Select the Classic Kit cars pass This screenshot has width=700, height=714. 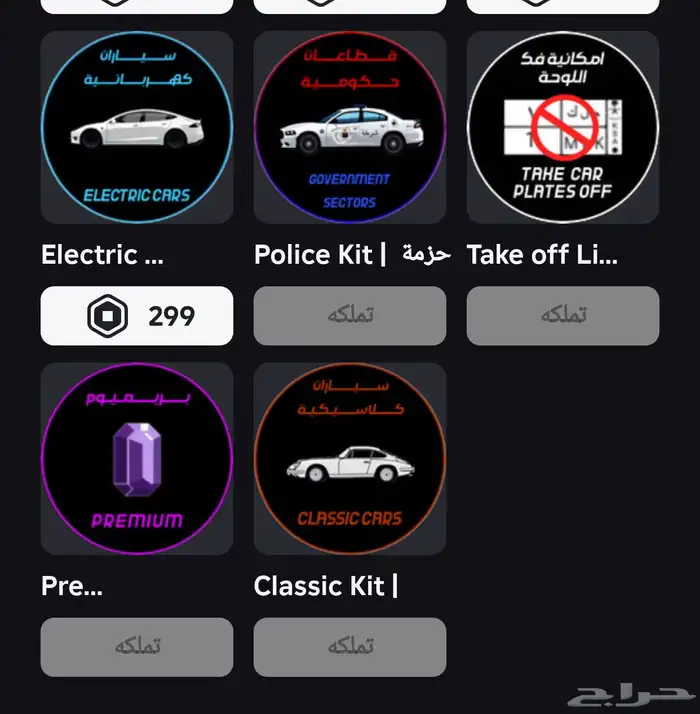coord(350,459)
